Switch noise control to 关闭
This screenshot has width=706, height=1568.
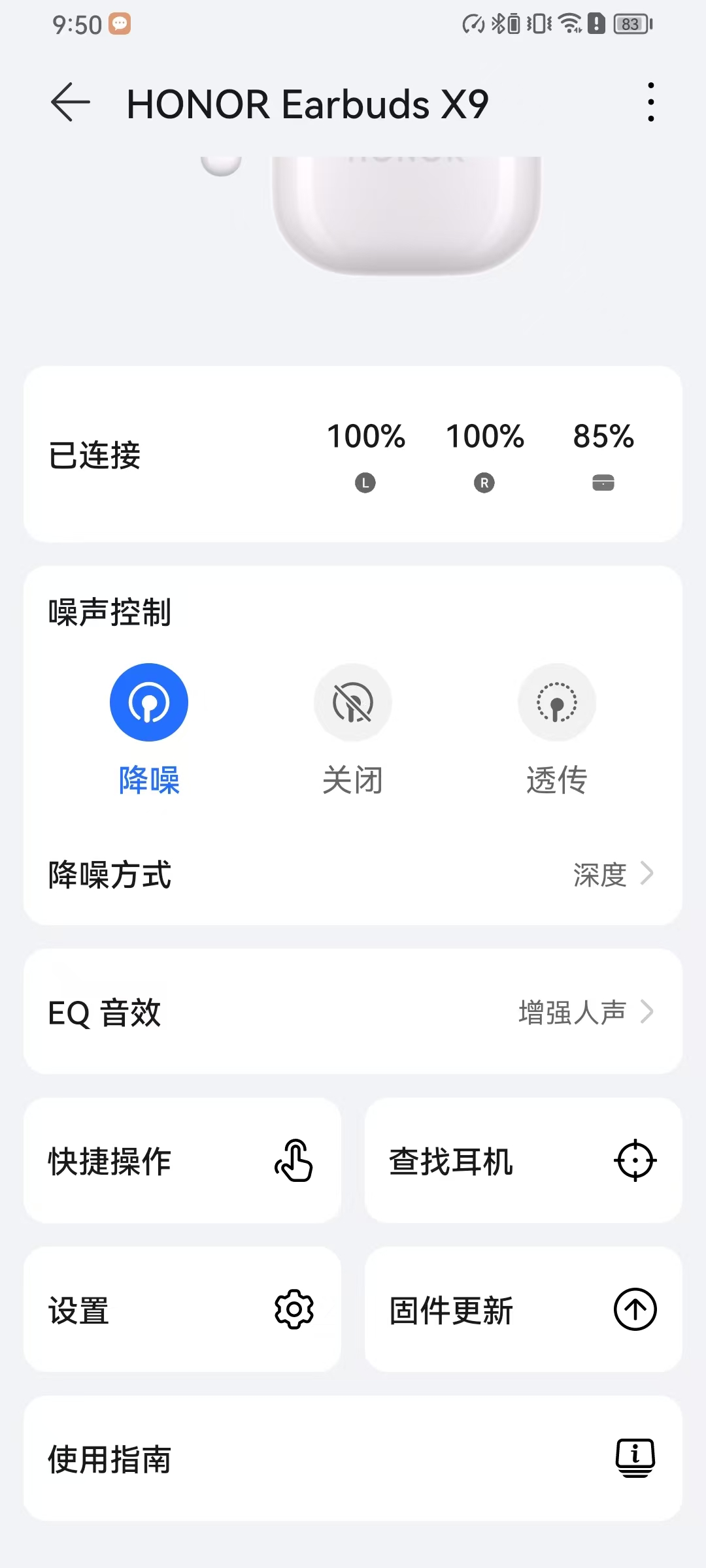click(353, 703)
